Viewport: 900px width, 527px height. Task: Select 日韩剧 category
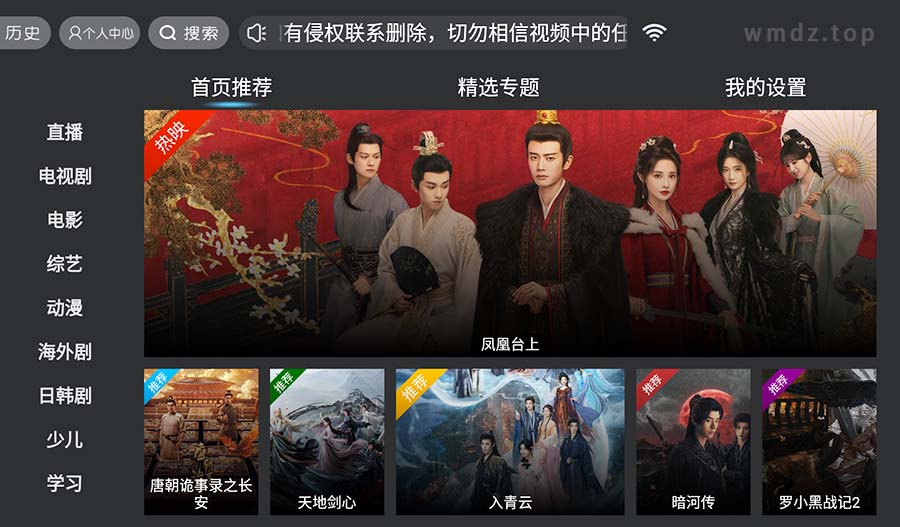[65, 396]
